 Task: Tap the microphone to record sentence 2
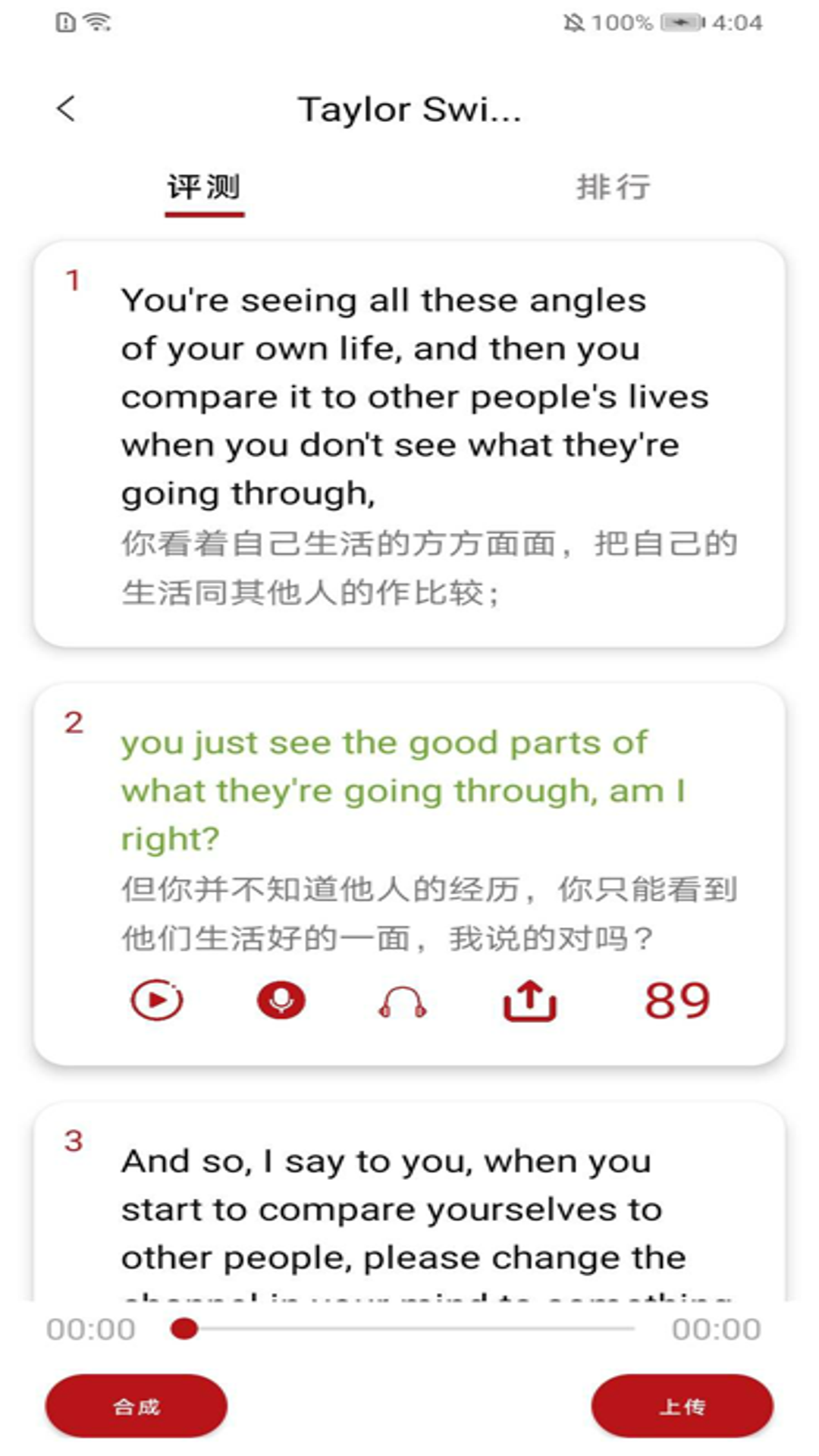pos(281,999)
